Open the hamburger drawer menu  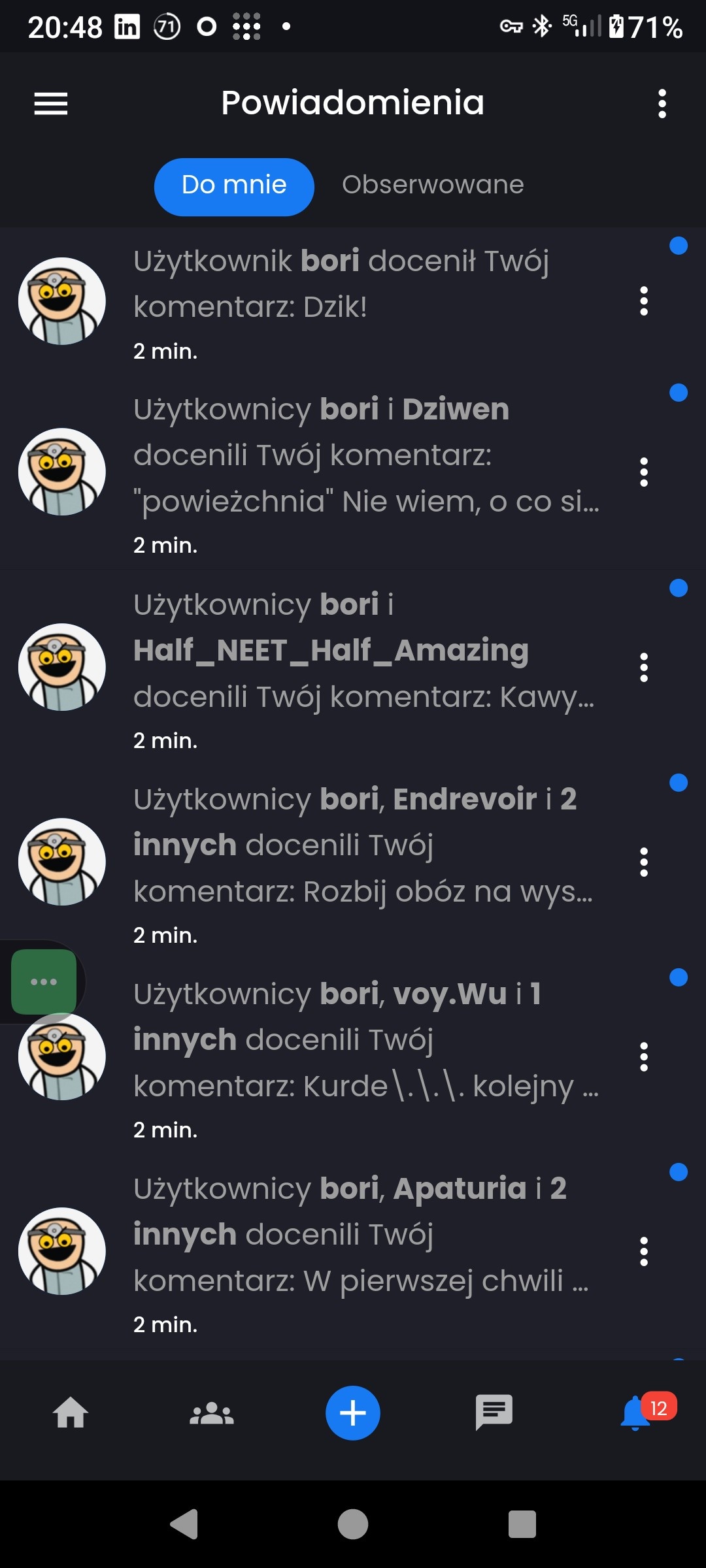[51, 104]
